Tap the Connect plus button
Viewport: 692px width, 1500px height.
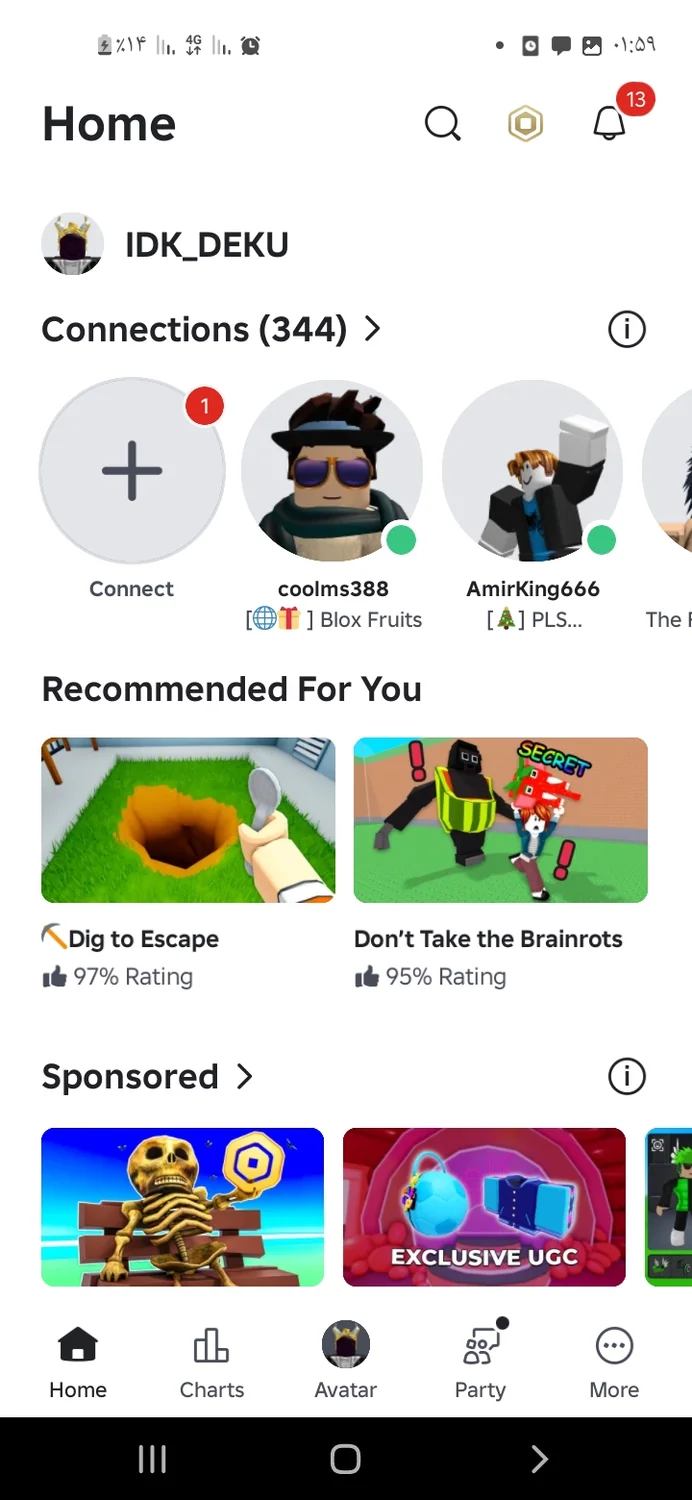click(132, 471)
